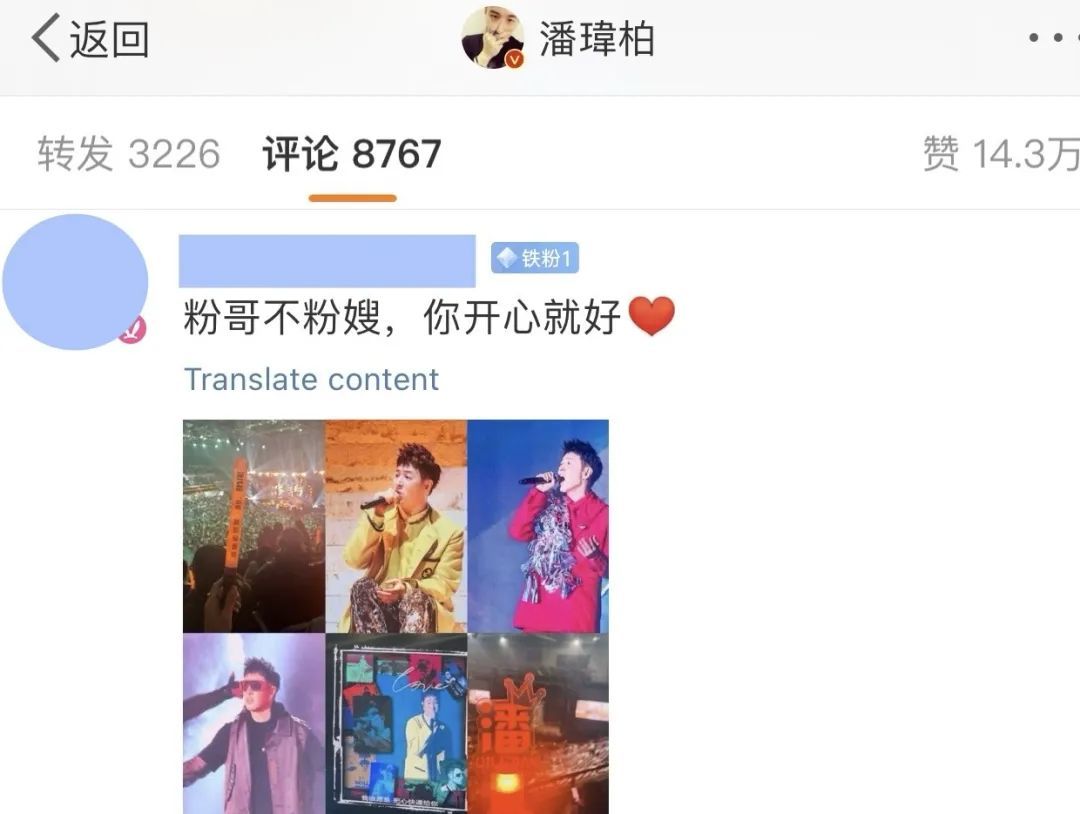Switch to the 转发 3226 tab
This screenshot has width=1080, height=814.
pyautogui.click(x=128, y=154)
